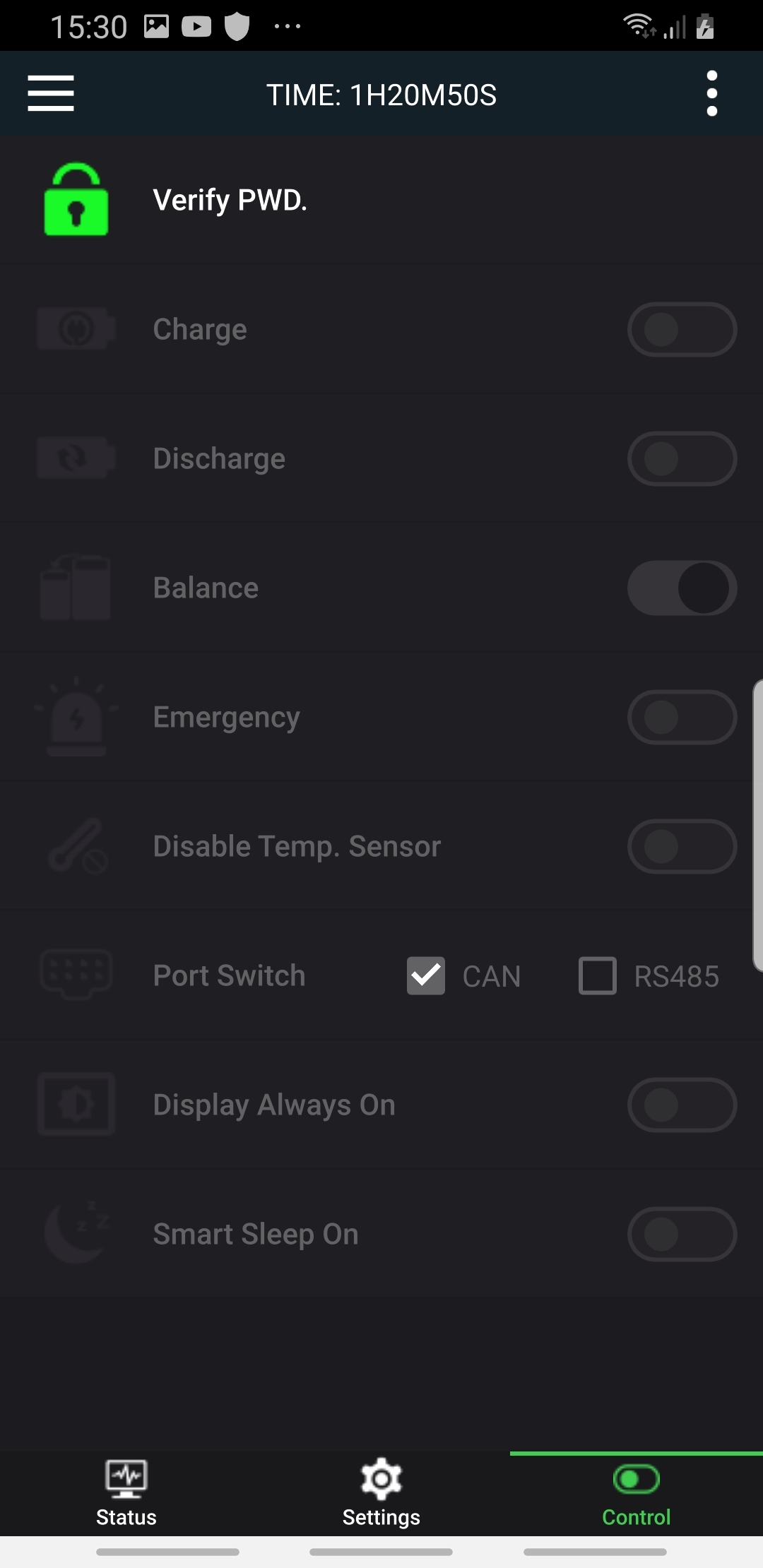Switch to the Settings tab
The height and width of the screenshot is (1568, 763).
381,1493
